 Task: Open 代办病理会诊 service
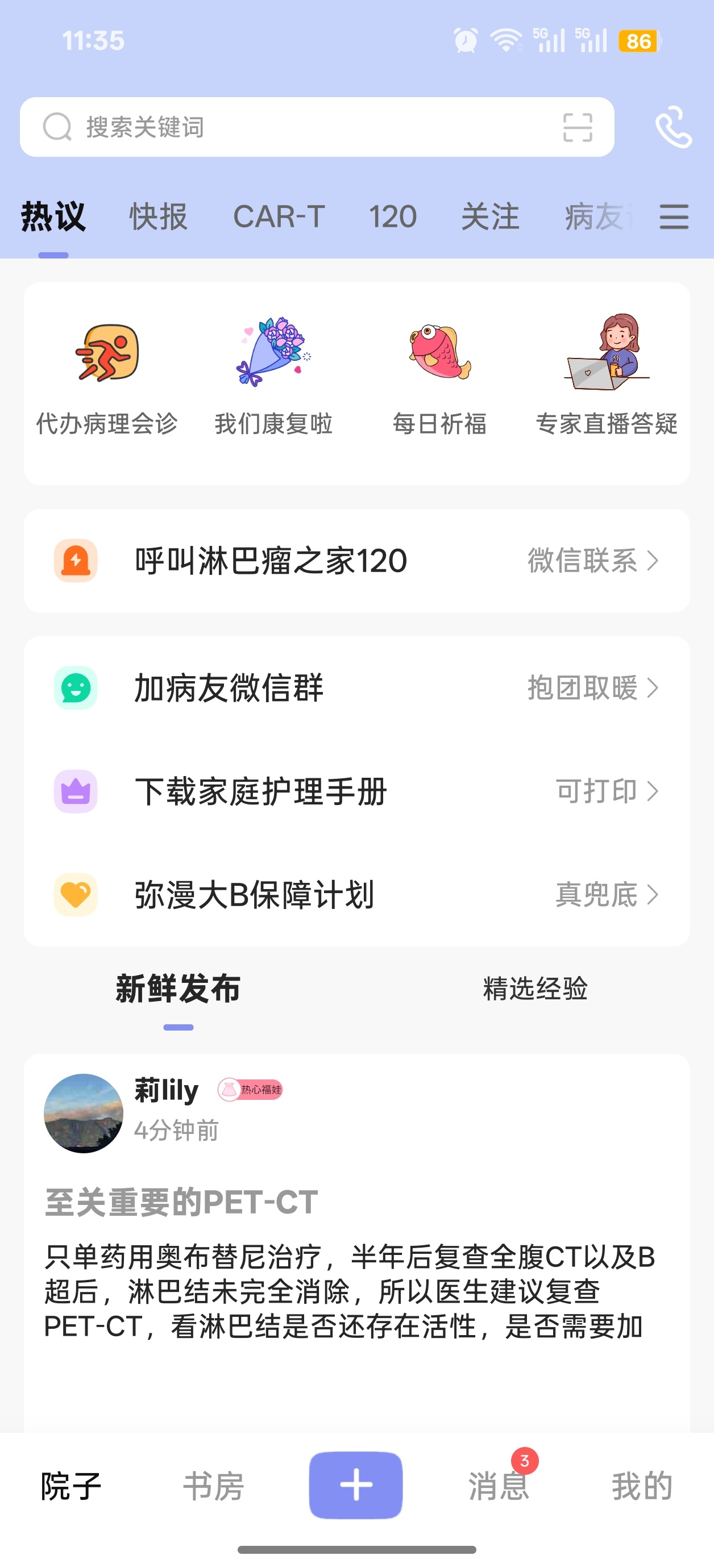[107, 376]
